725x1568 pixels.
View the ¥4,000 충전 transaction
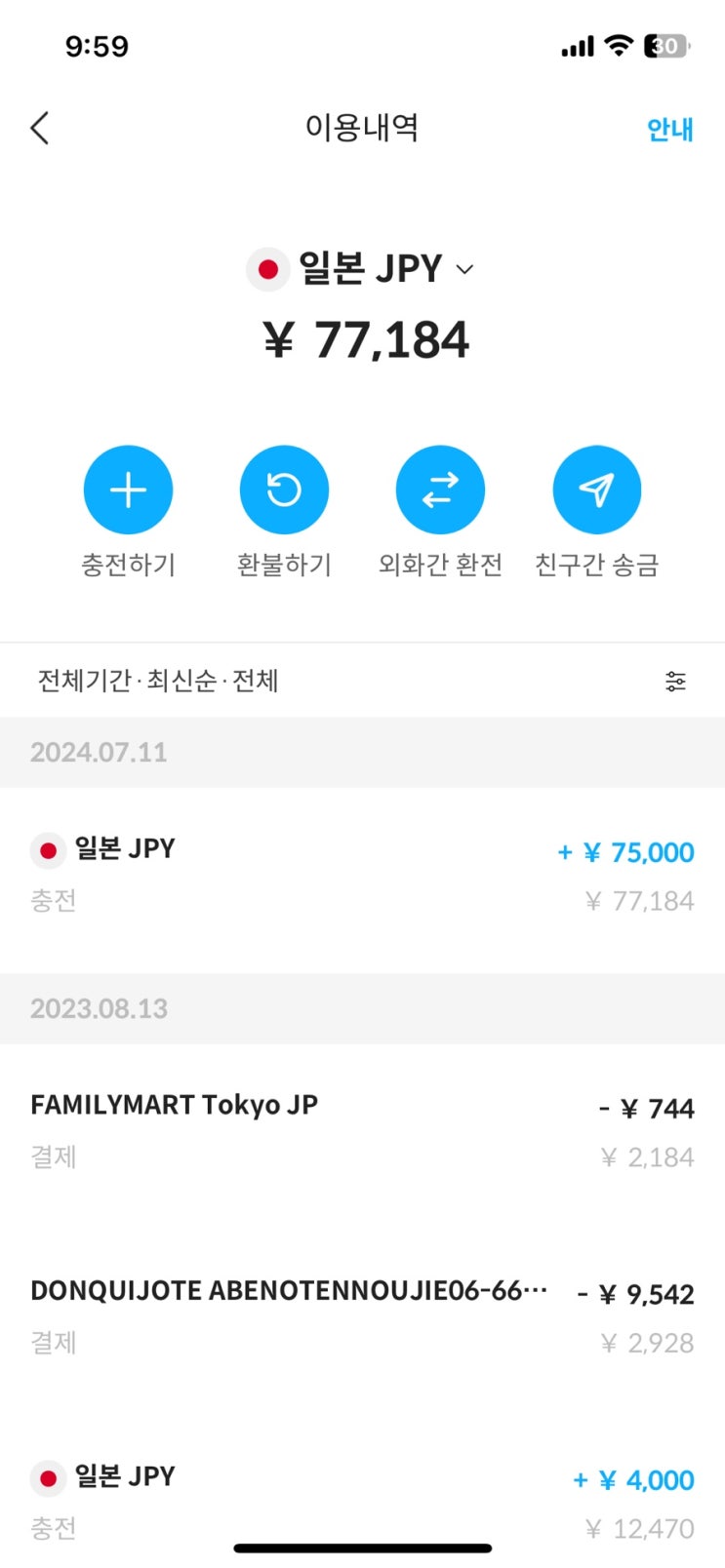[362, 1502]
